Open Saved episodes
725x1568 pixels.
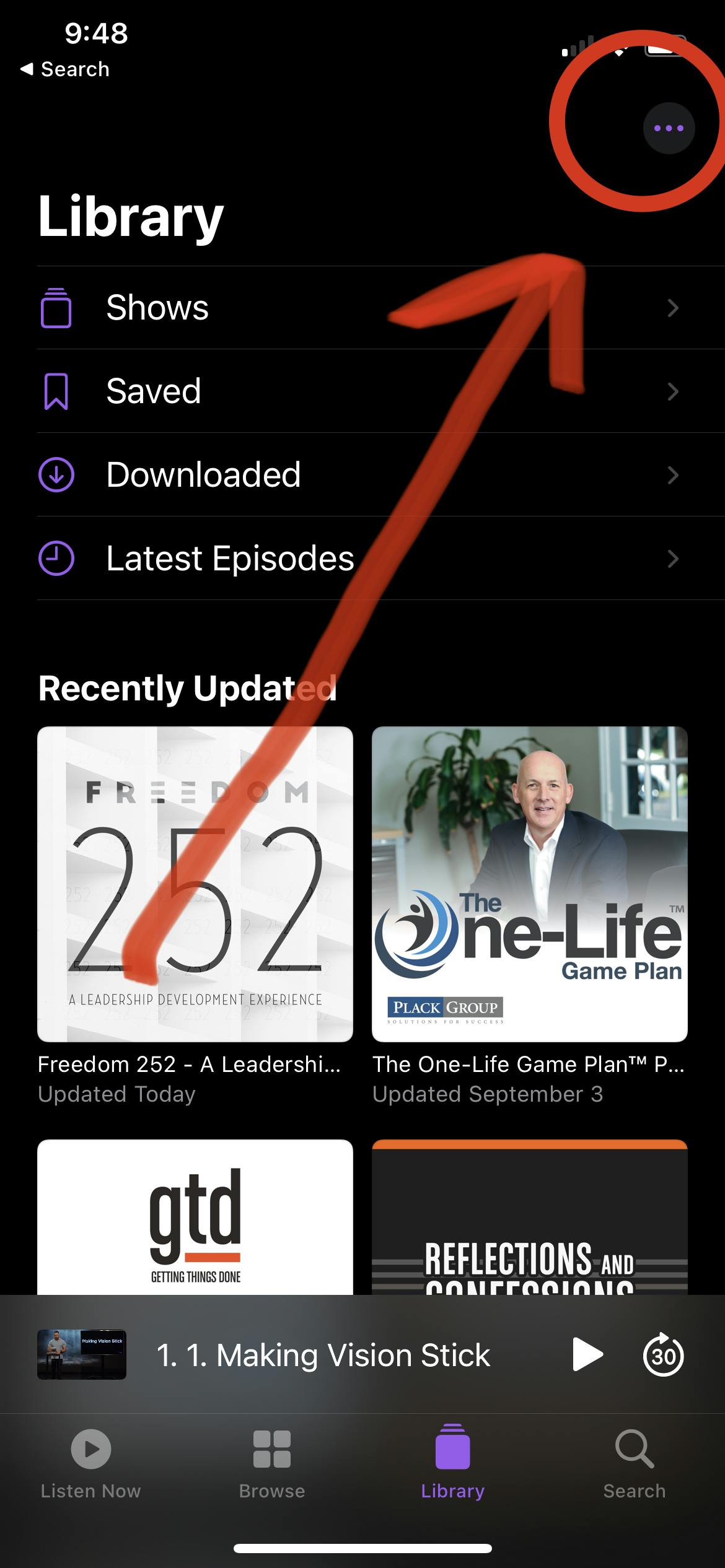359,391
